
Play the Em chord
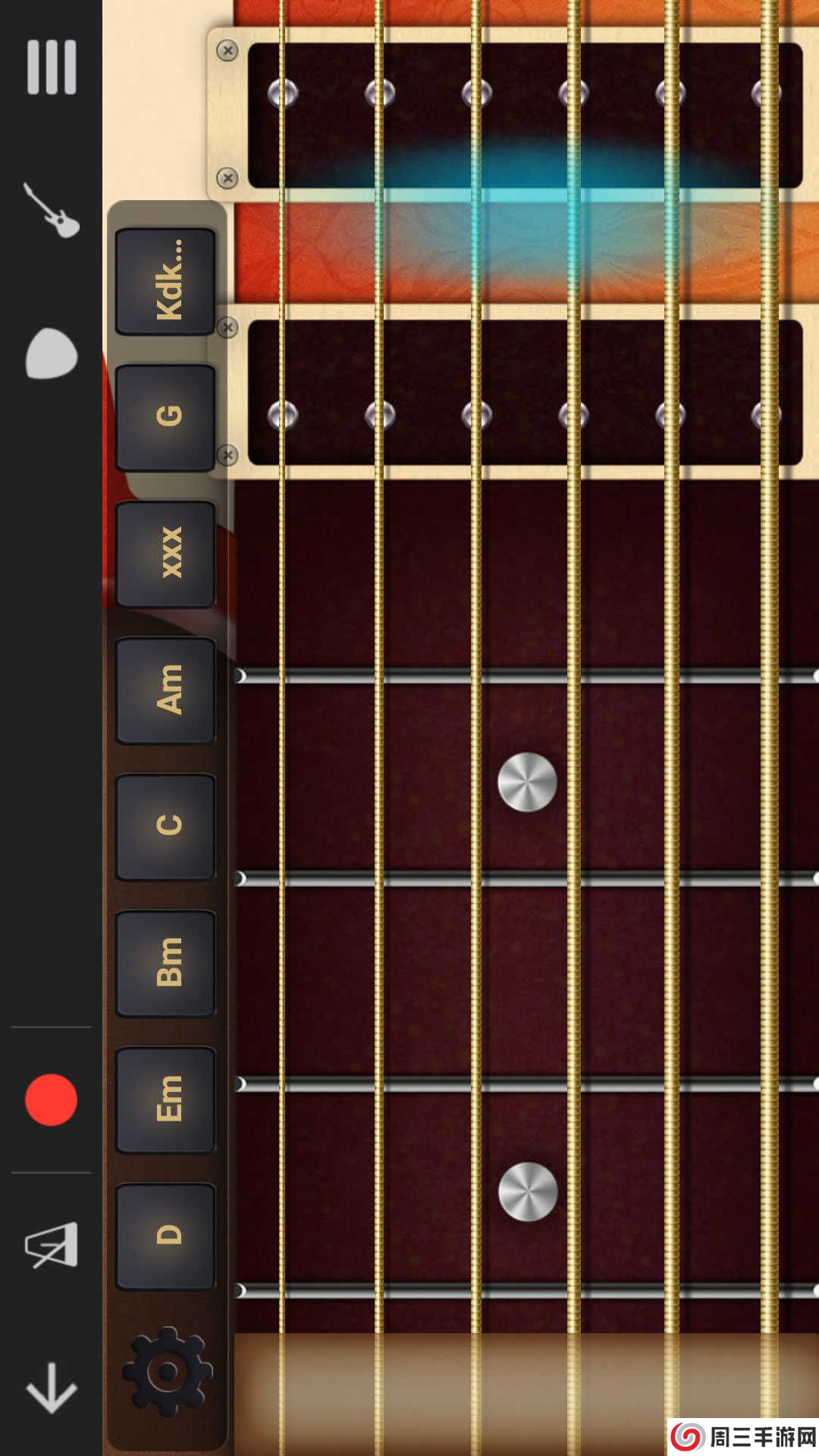[x=167, y=1100]
